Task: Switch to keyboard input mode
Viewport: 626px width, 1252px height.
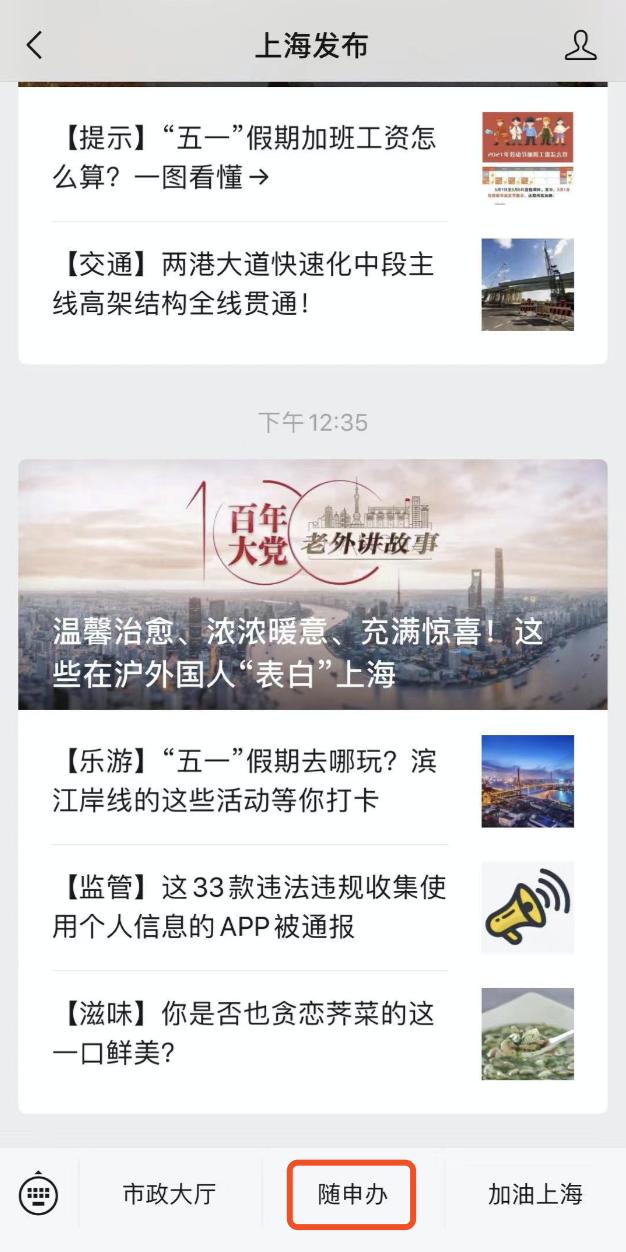Action: pos(39,1194)
